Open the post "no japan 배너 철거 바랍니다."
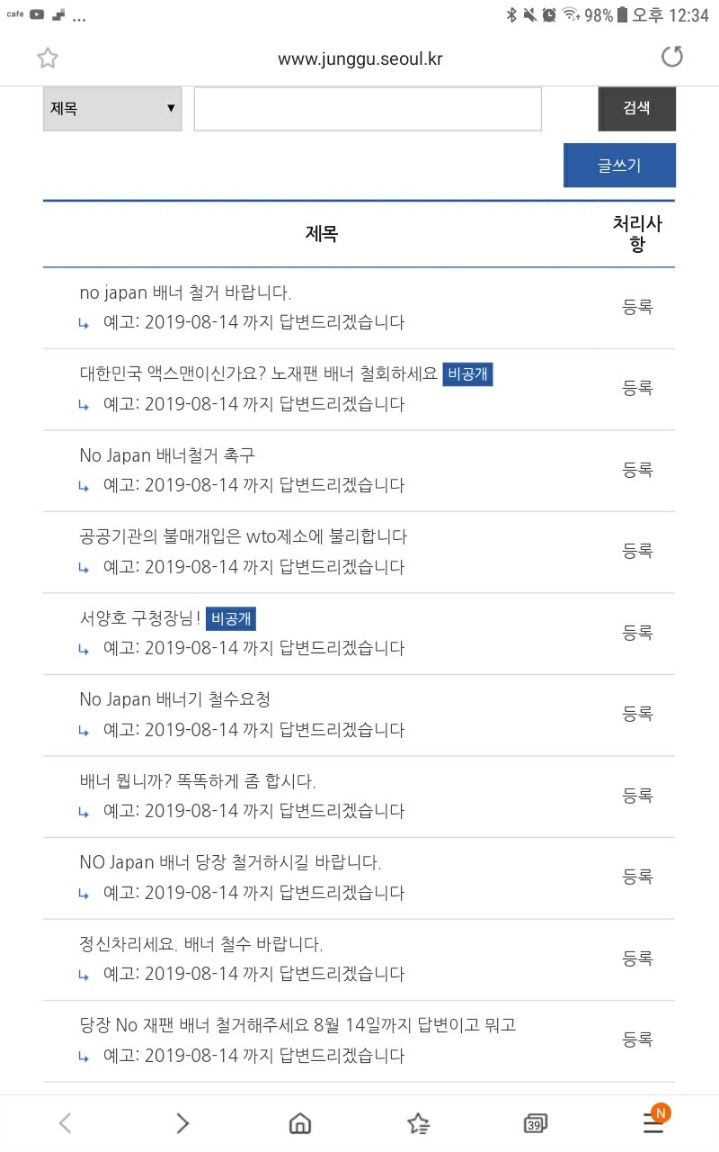Image resolution: width=719 pixels, height=1152 pixels. tap(185, 292)
